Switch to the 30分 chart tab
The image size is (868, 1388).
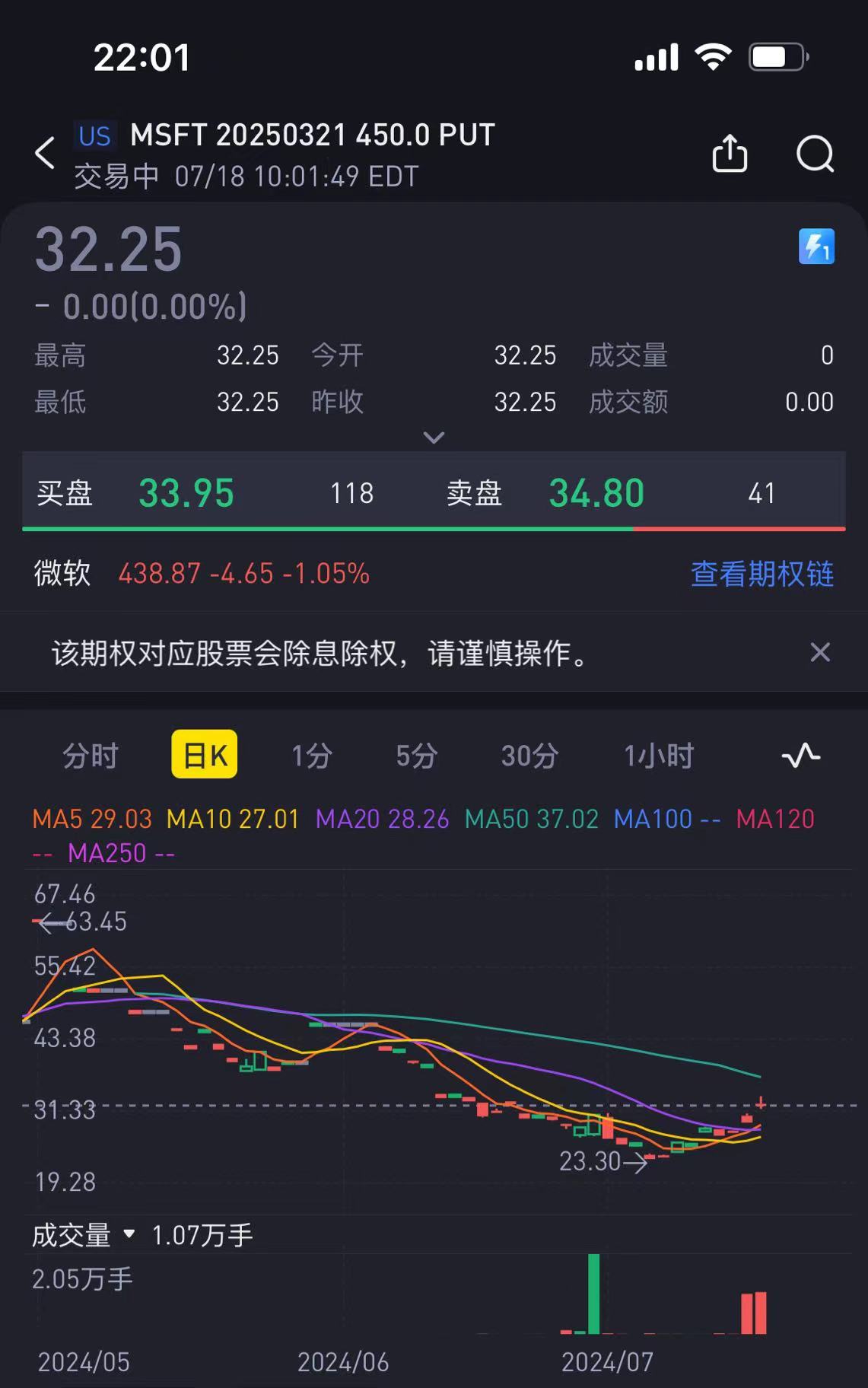[529, 756]
